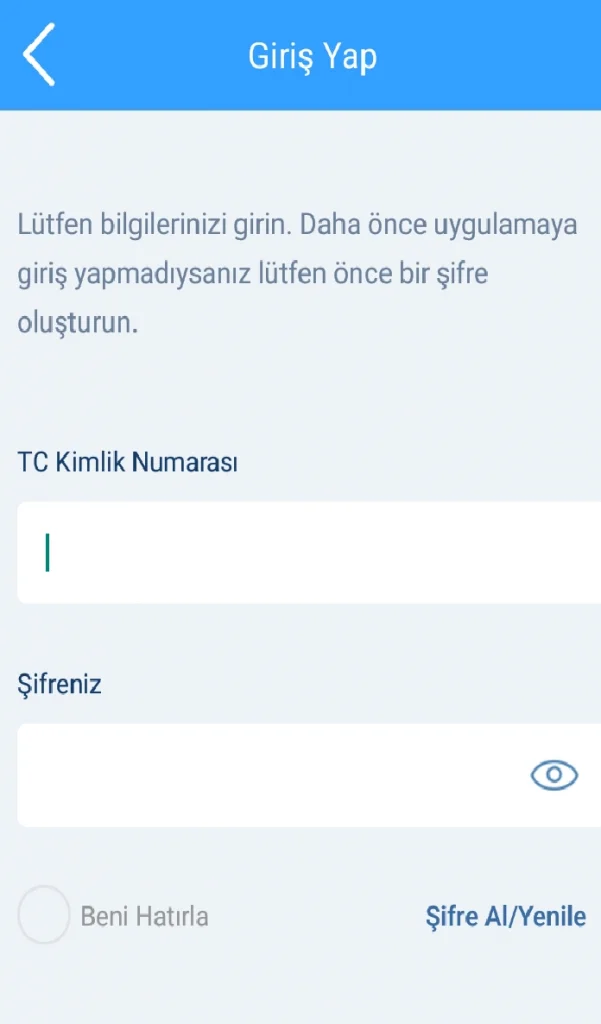Show password with the eye icon
Viewport: 601px width, 1024px height.
point(554,775)
